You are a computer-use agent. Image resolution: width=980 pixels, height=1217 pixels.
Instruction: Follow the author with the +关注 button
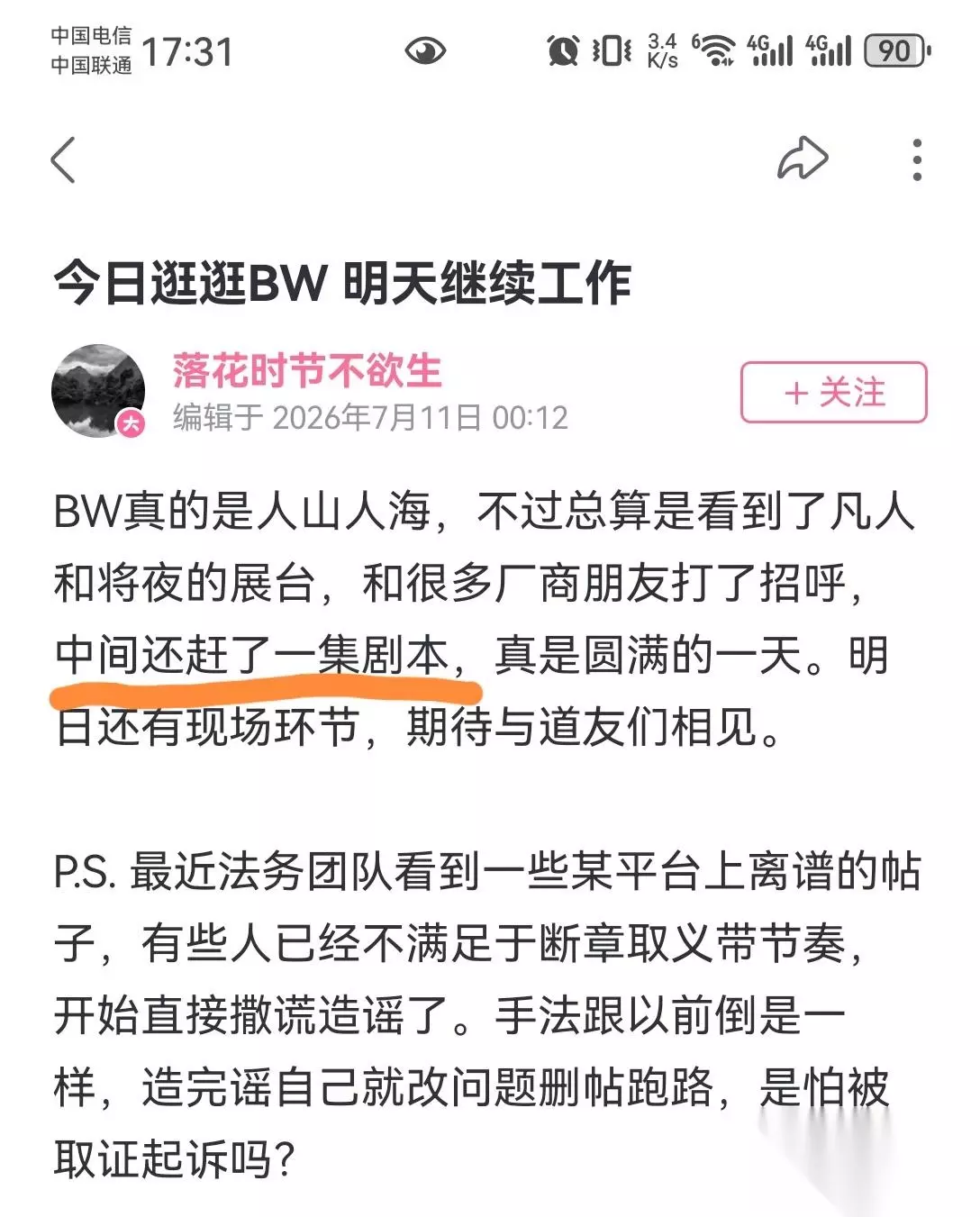coord(833,393)
